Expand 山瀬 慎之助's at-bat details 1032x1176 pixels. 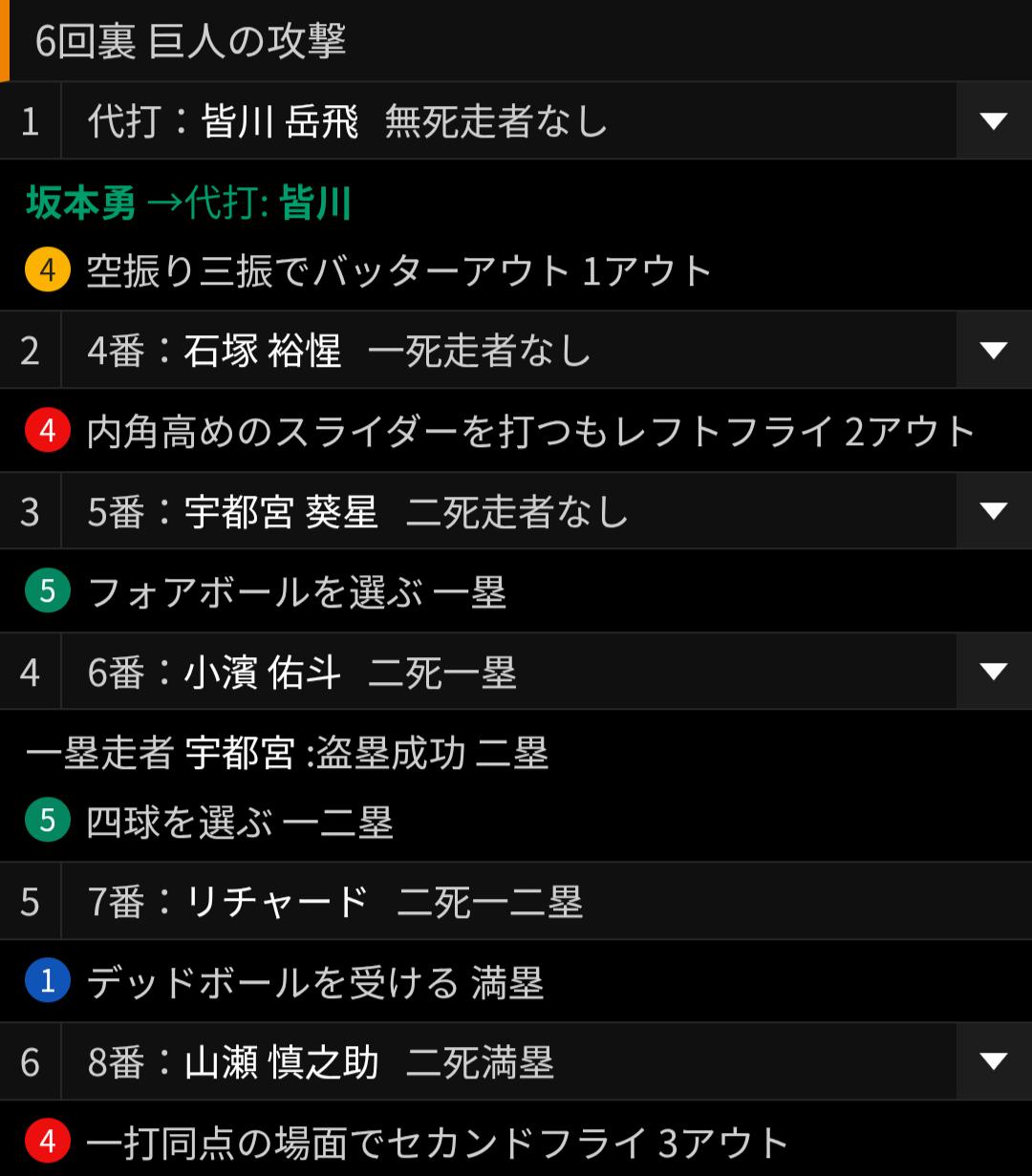pyautogui.click(x=994, y=1061)
